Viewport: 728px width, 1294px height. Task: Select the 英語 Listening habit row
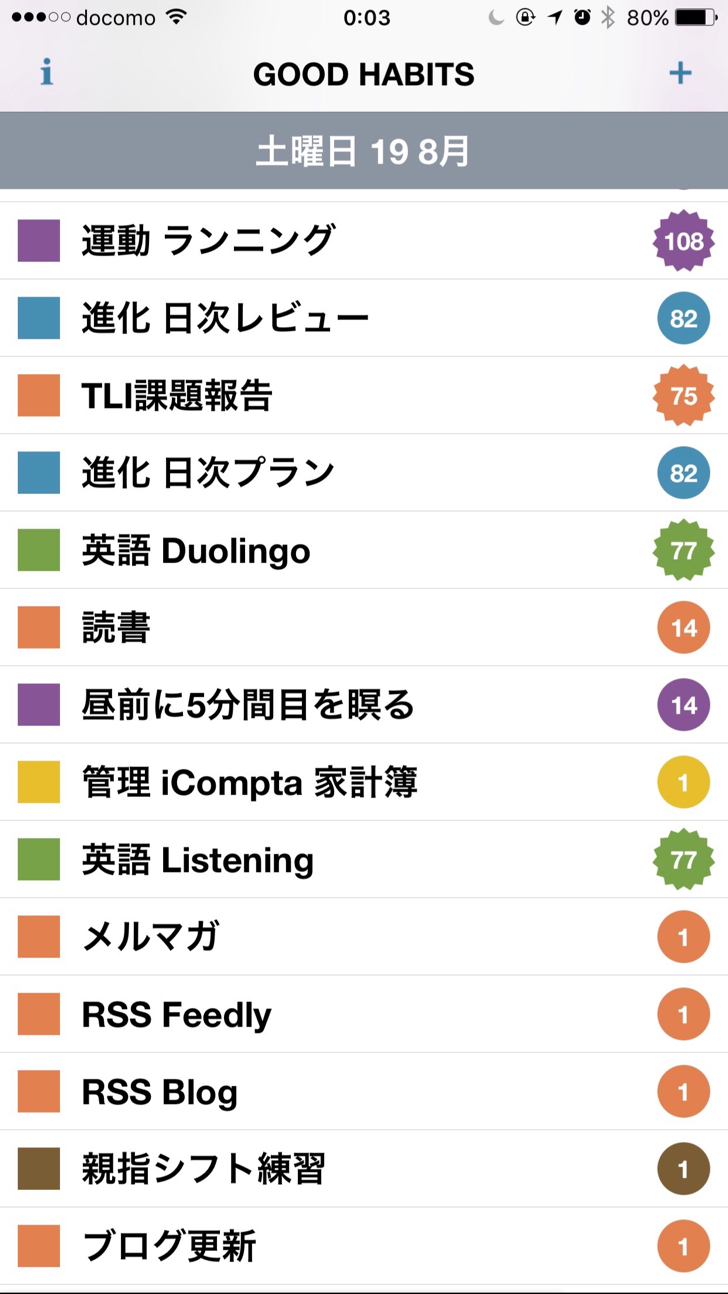pos(364,859)
